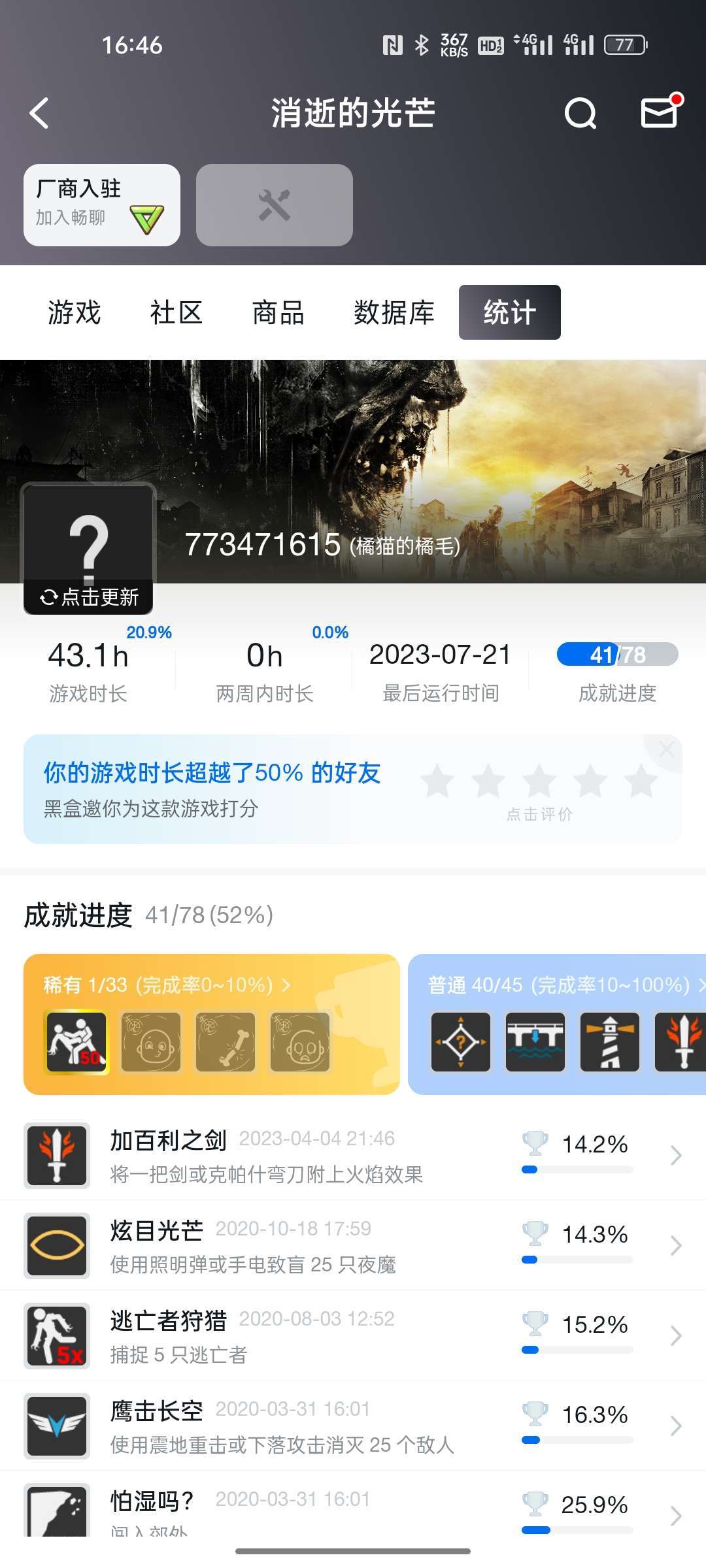The height and width of the screenshot is (1568, 706).
Task: Tap 点击更新 on the avatar
Action: [89, 597]
